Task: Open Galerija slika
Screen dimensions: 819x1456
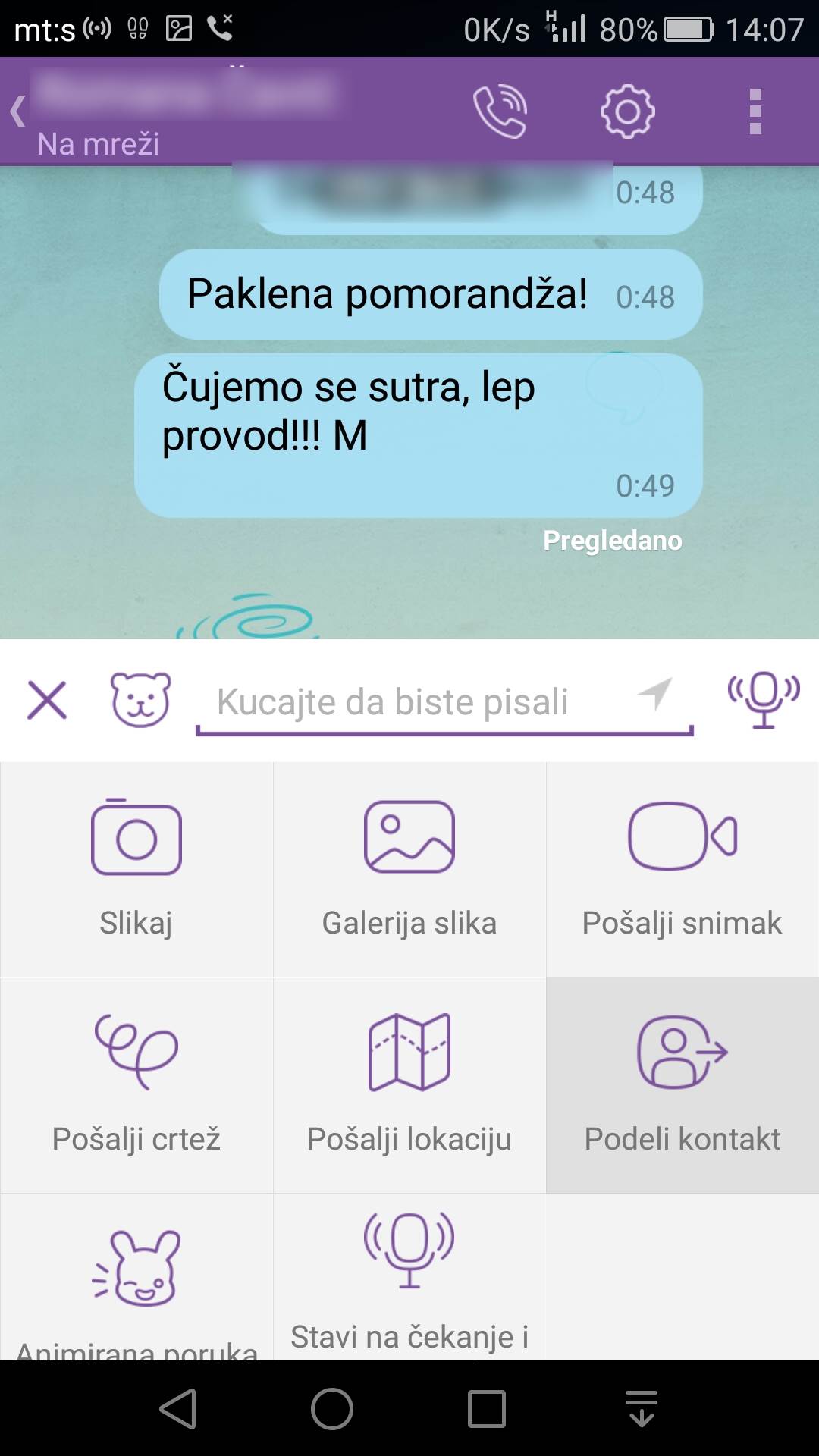Action: pos(409,869)
